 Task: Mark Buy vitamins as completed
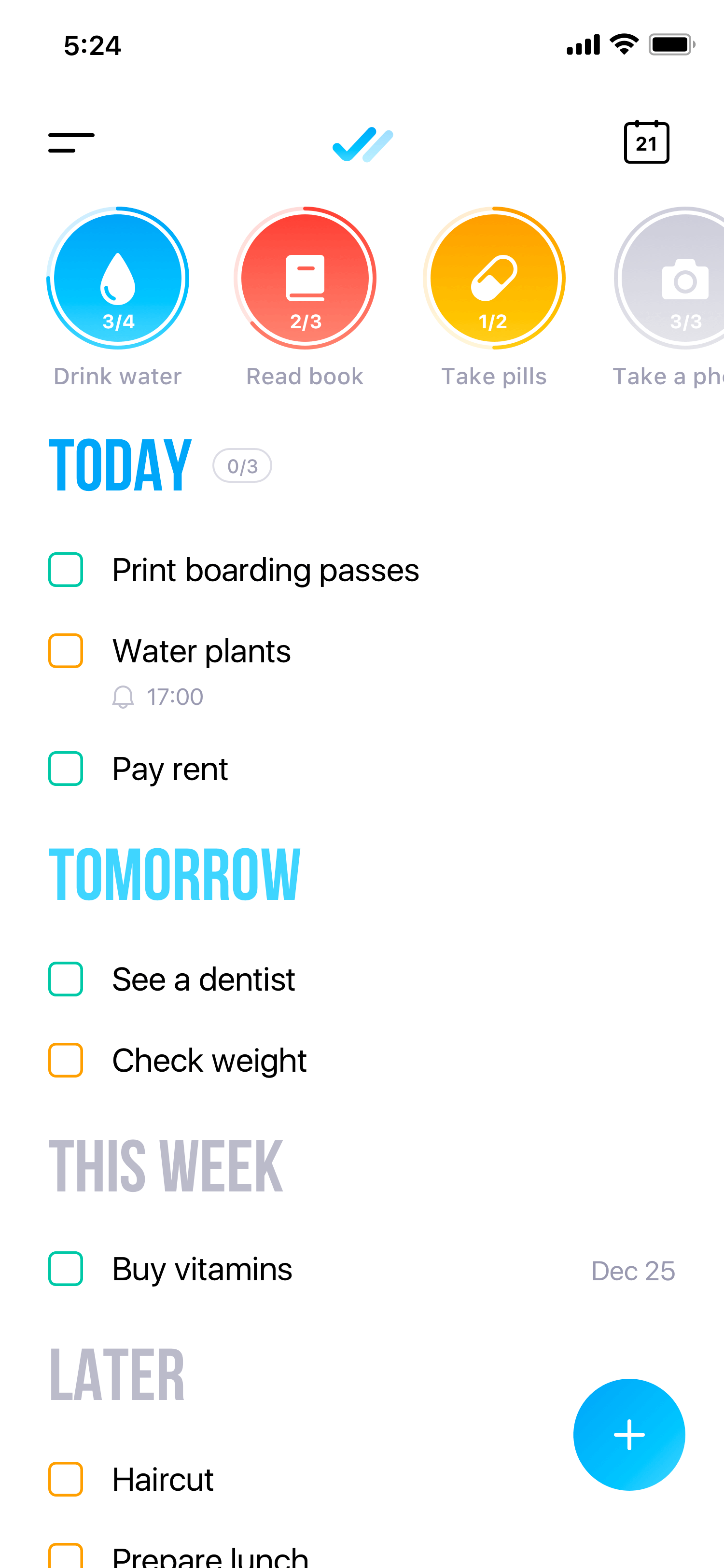(x=66, y=1269)
